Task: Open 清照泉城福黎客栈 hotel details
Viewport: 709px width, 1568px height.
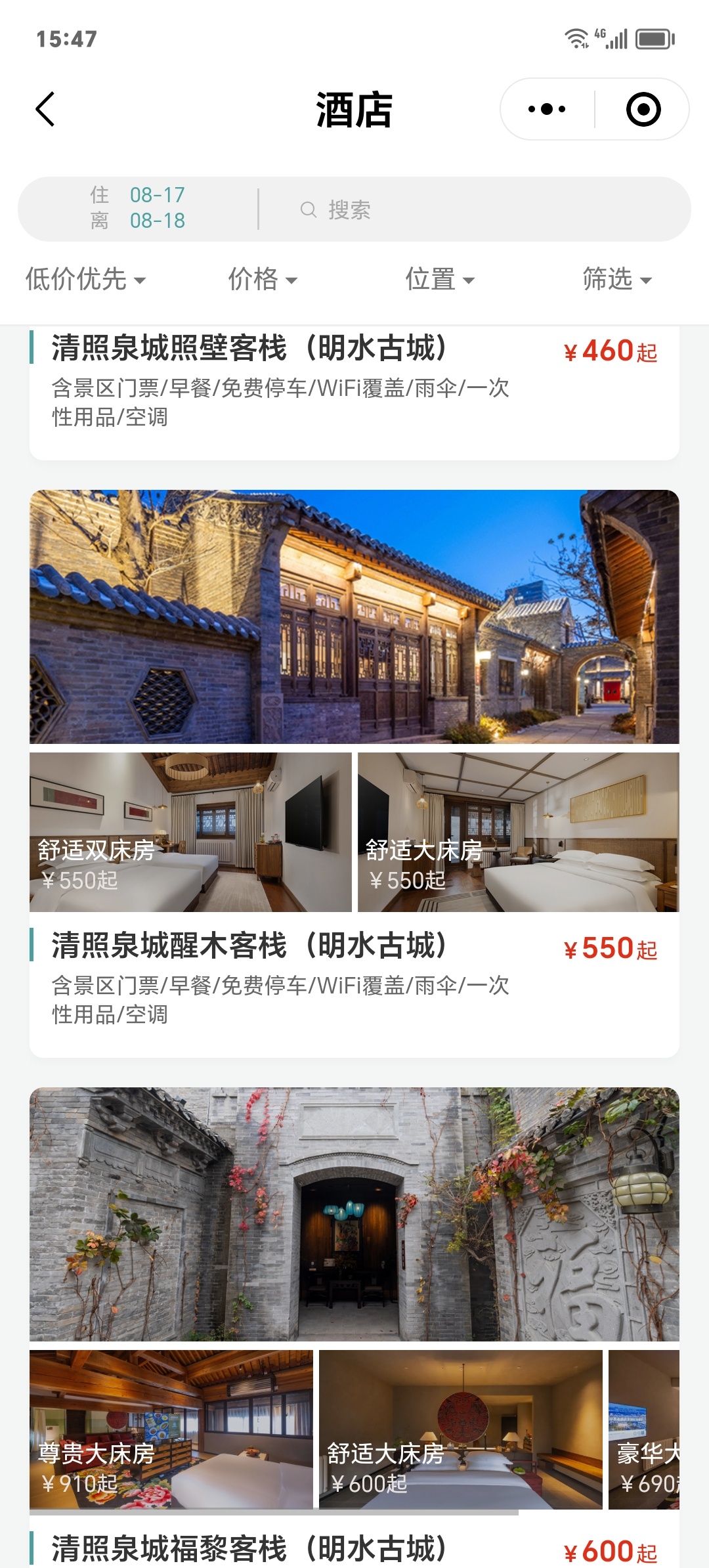Action: click(249, 1549)
